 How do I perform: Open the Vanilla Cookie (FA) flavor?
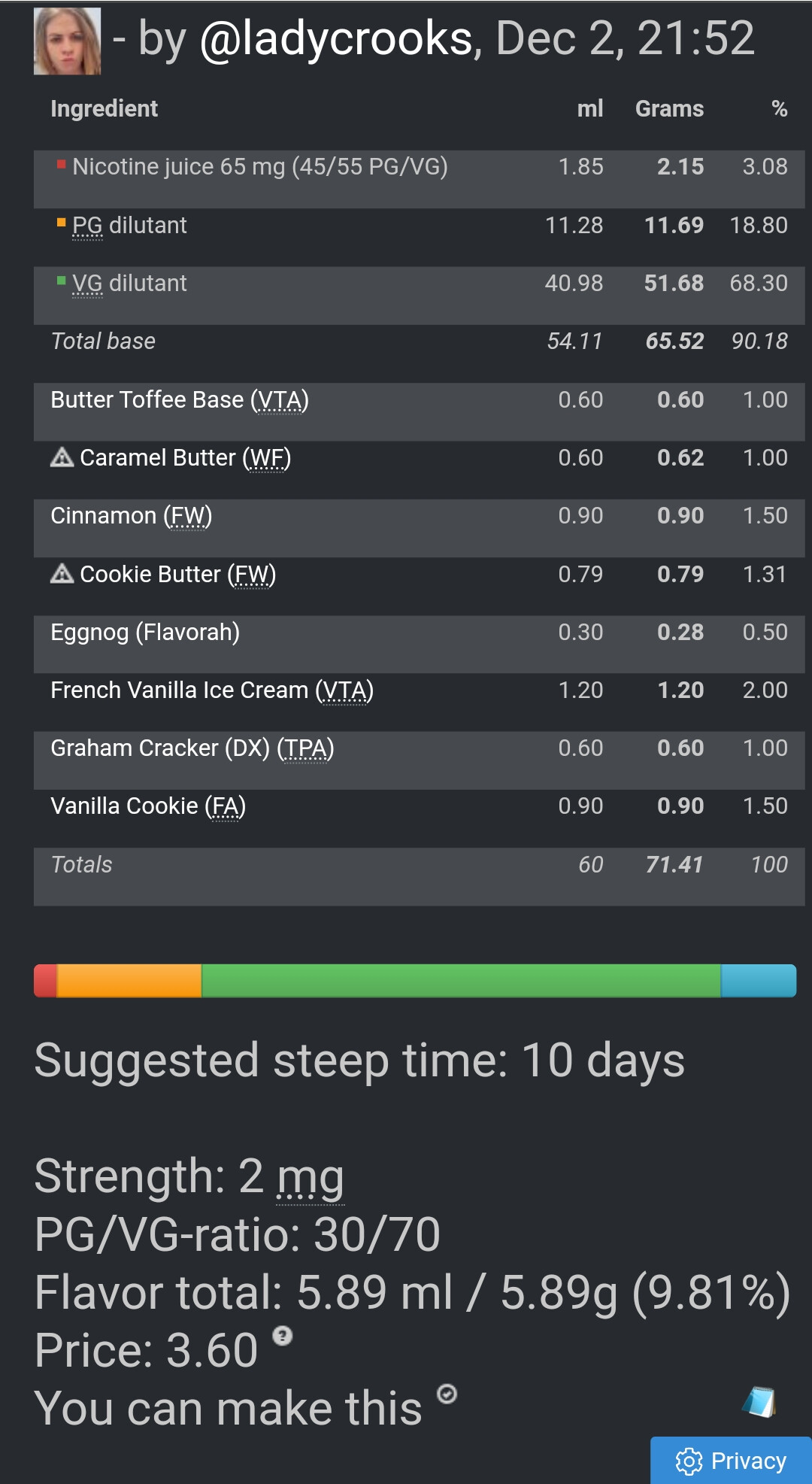(x=148, y=806)
